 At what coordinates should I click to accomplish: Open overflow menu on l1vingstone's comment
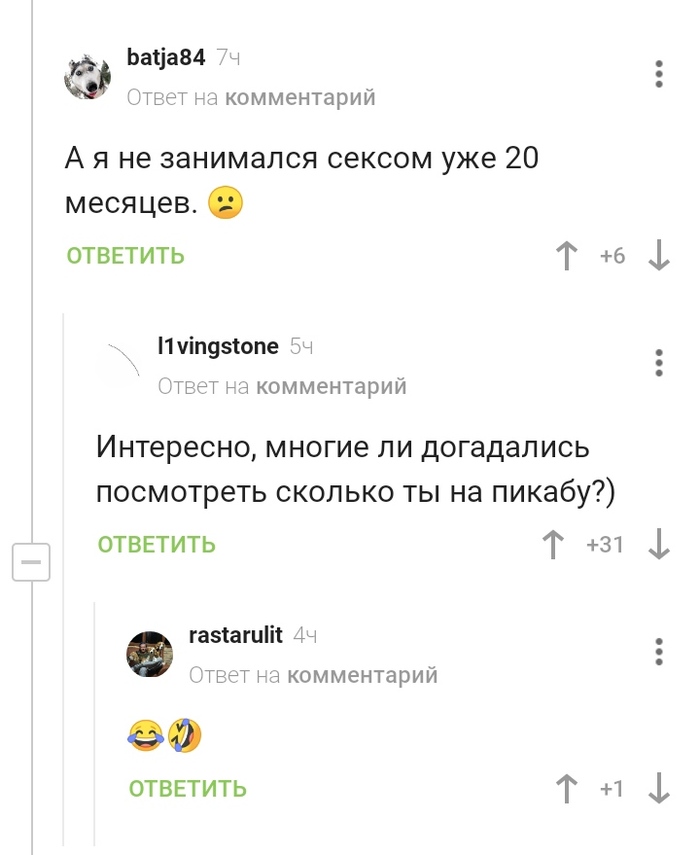click(658, 362)
